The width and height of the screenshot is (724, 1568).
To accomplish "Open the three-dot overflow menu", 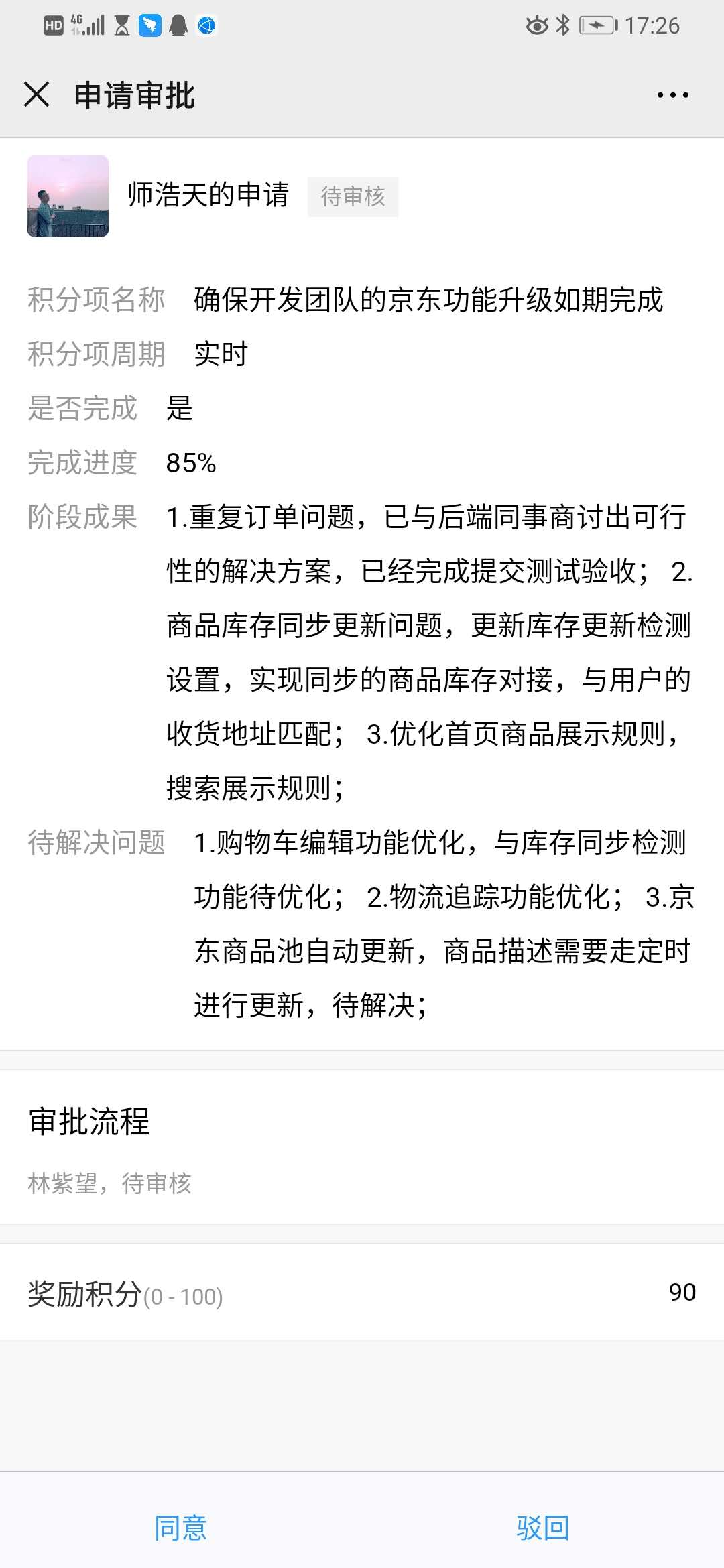I will pos(672,95).
